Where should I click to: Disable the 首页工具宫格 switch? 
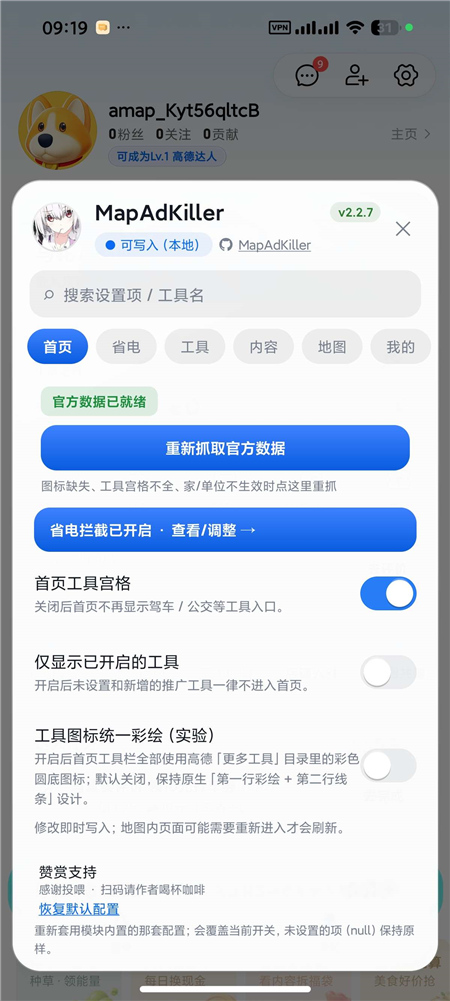[388, 594]
